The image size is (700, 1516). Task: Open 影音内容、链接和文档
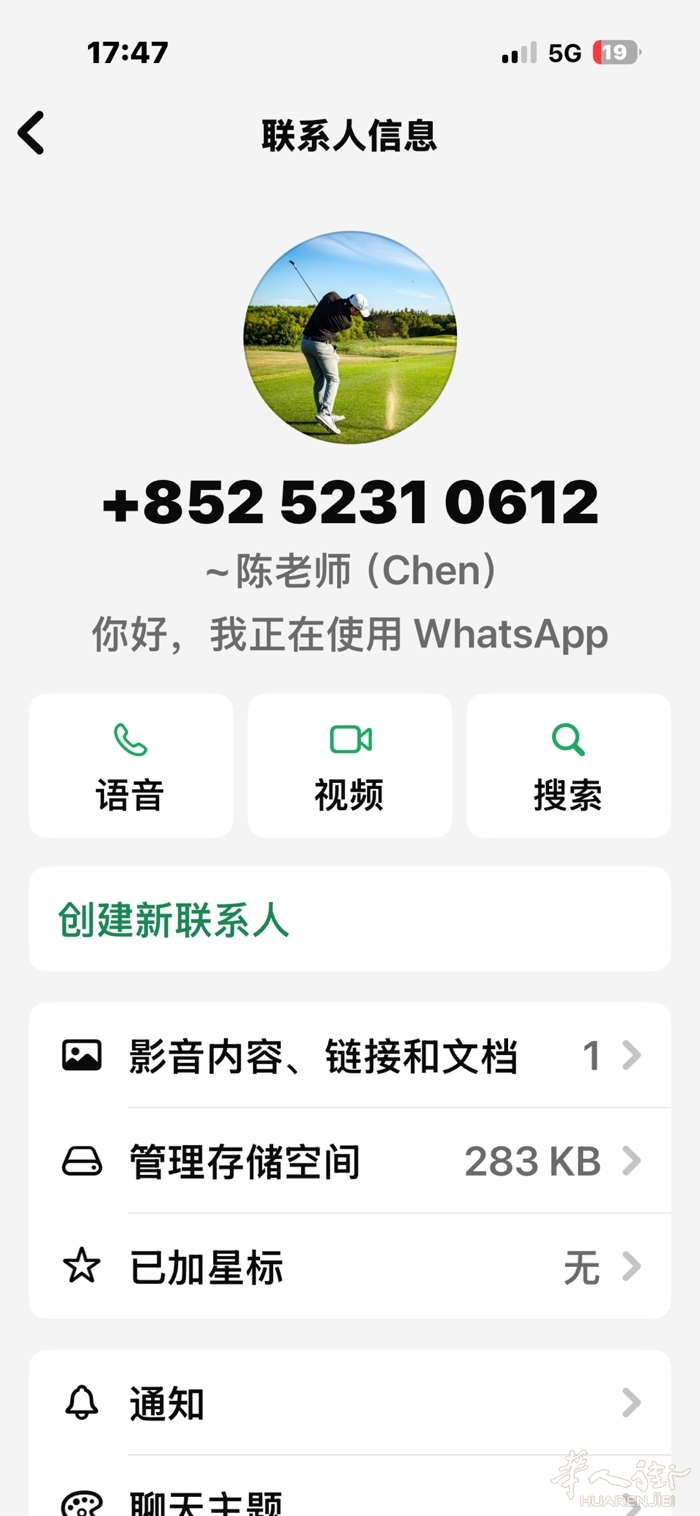click(349, 1056)
